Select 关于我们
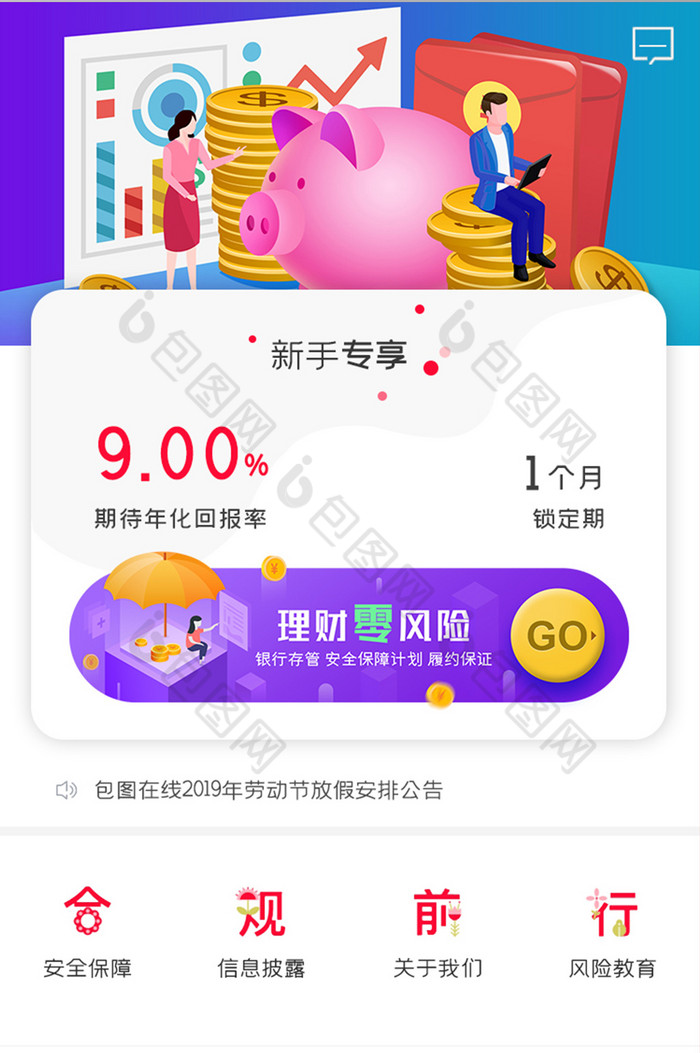The width and height of the screenshot is (700, 1053). [437, 932]
